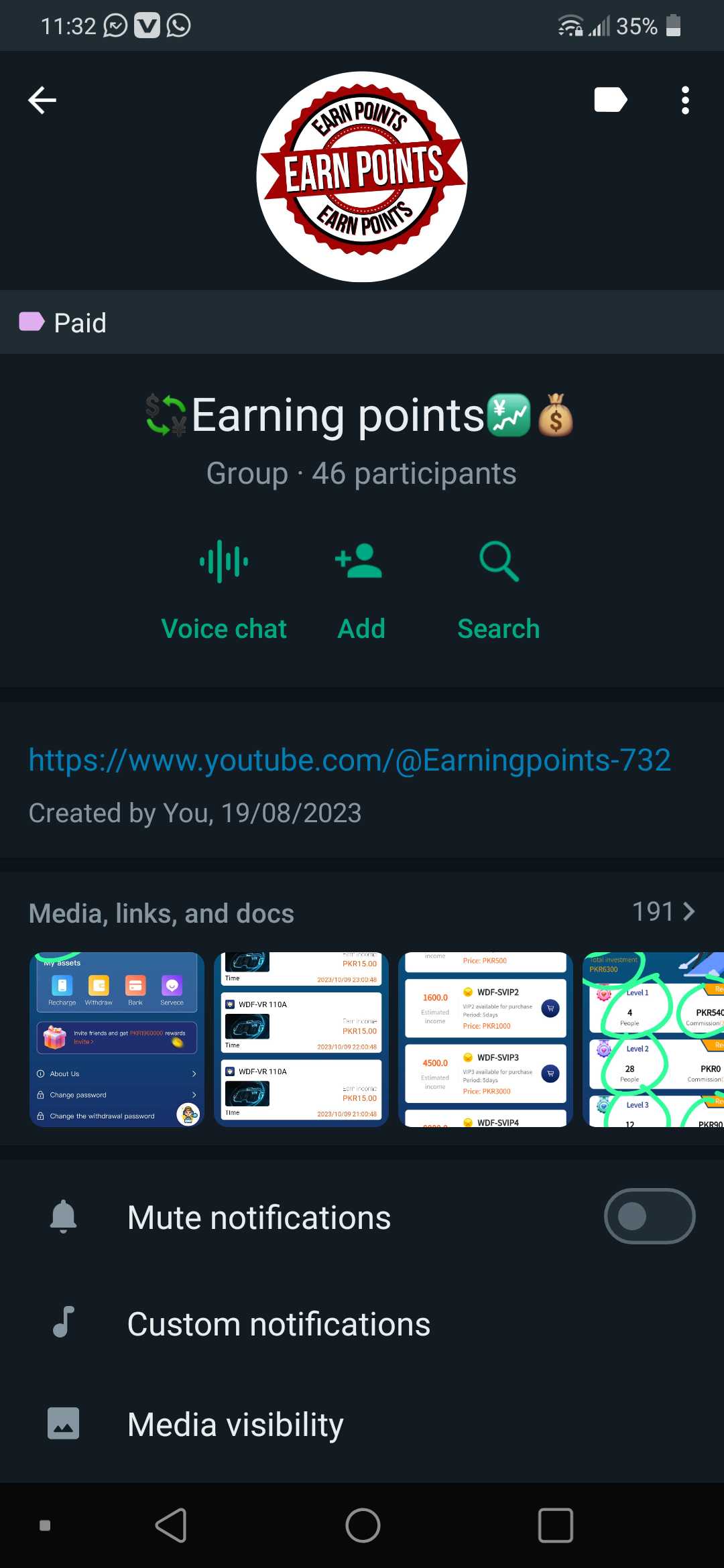
Task: Open the WDF-SVIP2 media thumbnail
Action: click(x=485, y=1039)
